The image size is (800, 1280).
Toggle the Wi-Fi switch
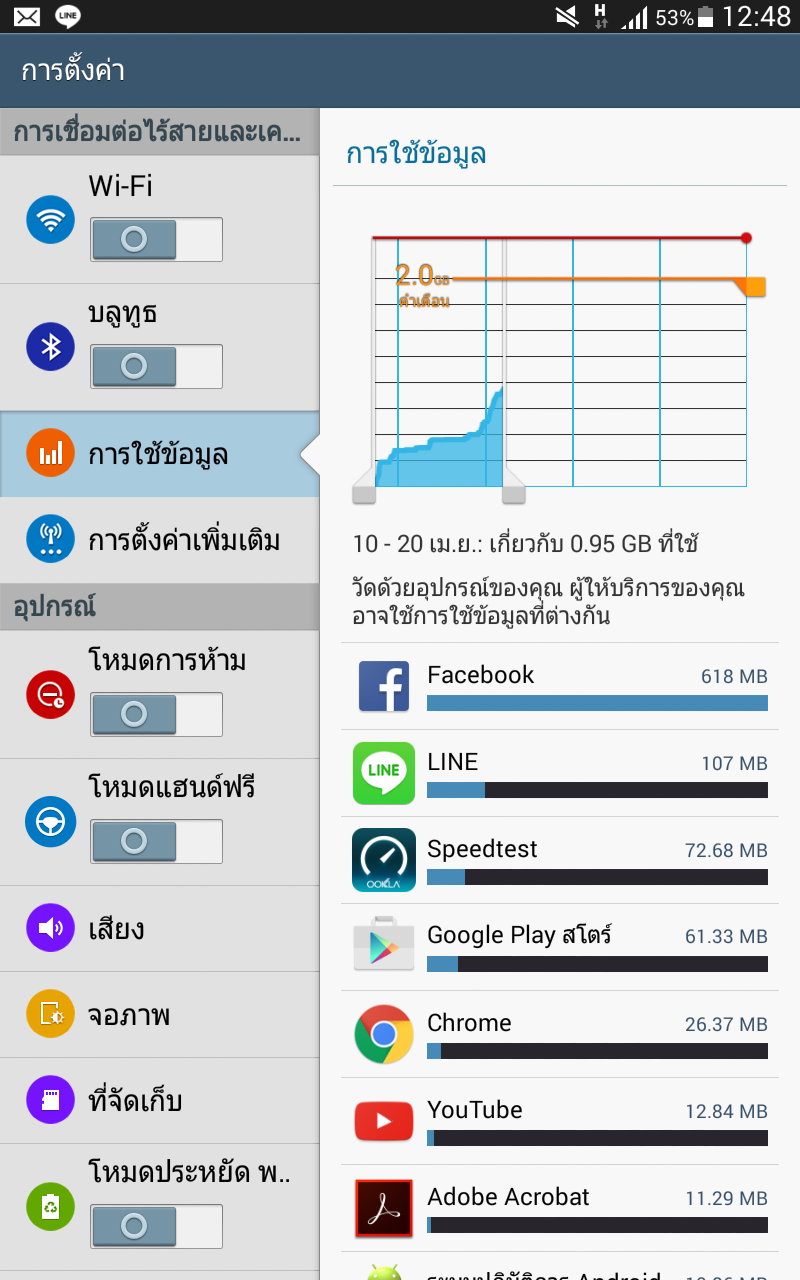coord(156,239)
